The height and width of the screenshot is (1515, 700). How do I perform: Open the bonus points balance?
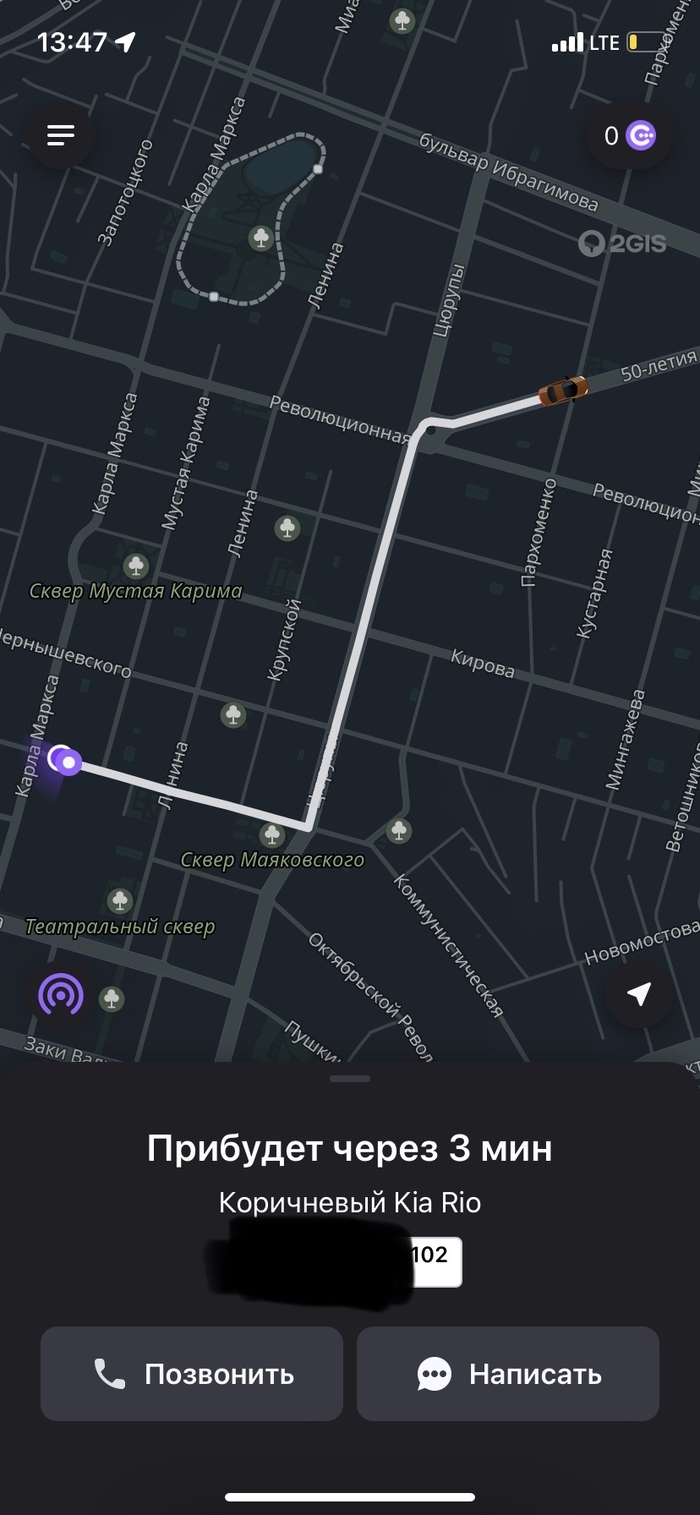click(629, 136)
